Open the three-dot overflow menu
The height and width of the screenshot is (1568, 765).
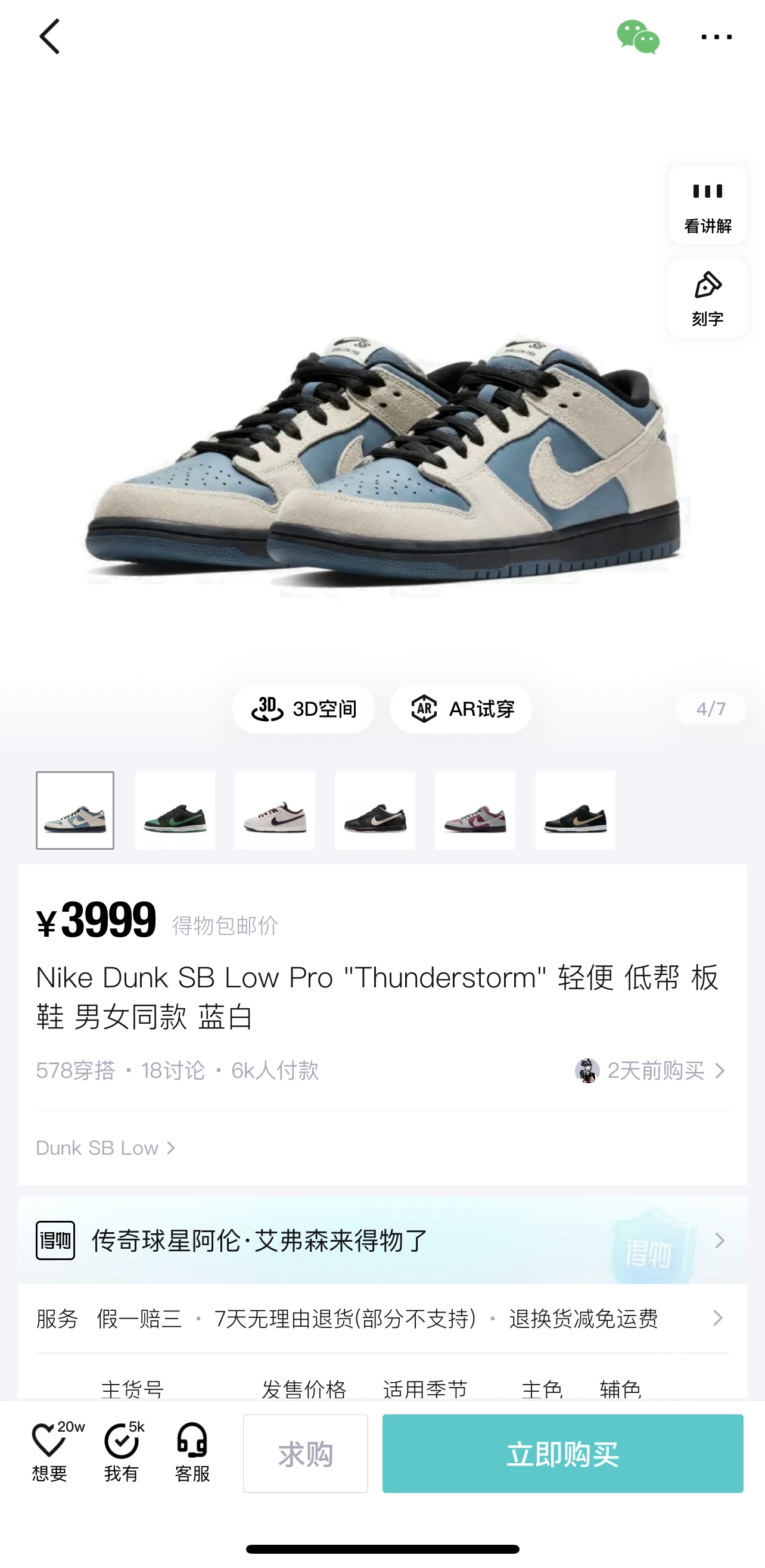click(716, 37)
